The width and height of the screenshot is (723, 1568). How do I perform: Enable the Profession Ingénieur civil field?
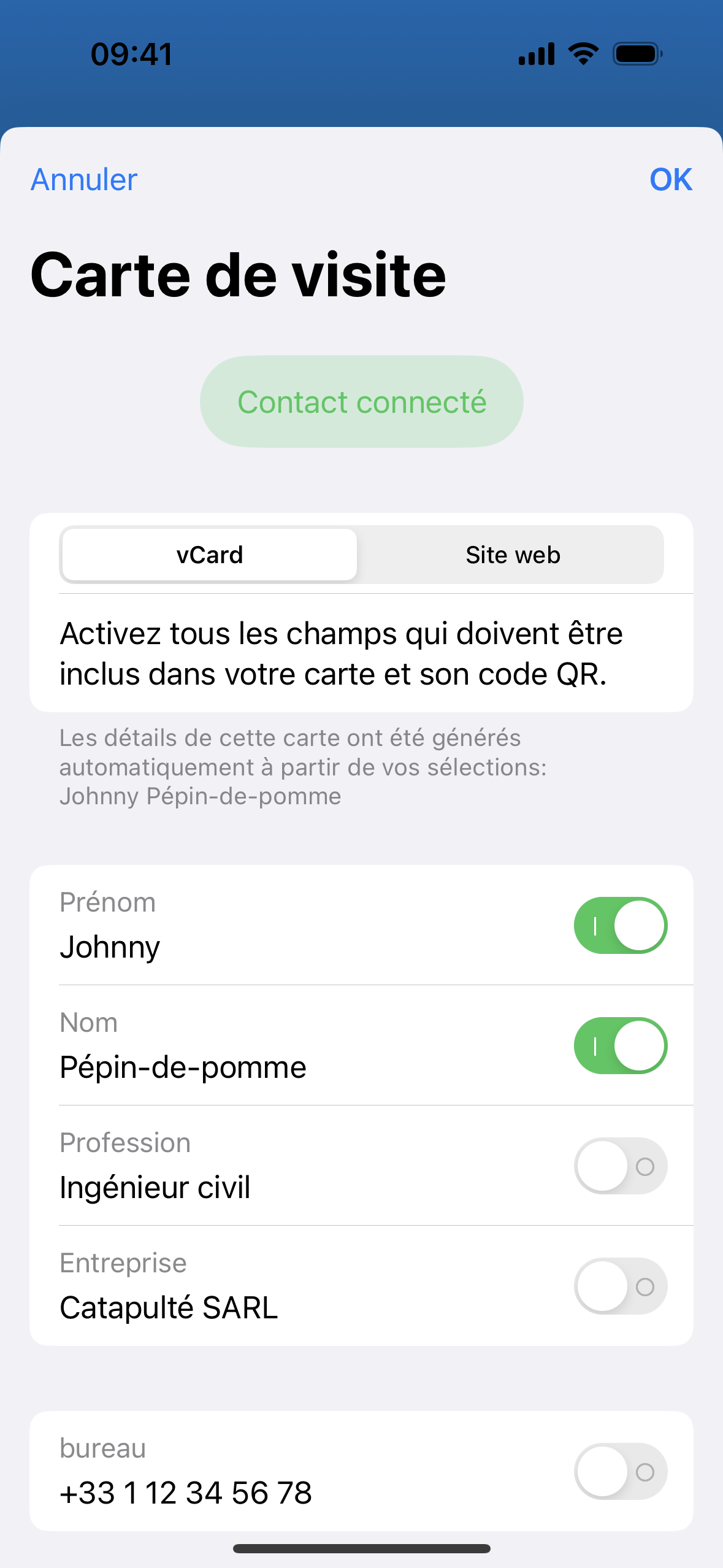coord(620,1166)
